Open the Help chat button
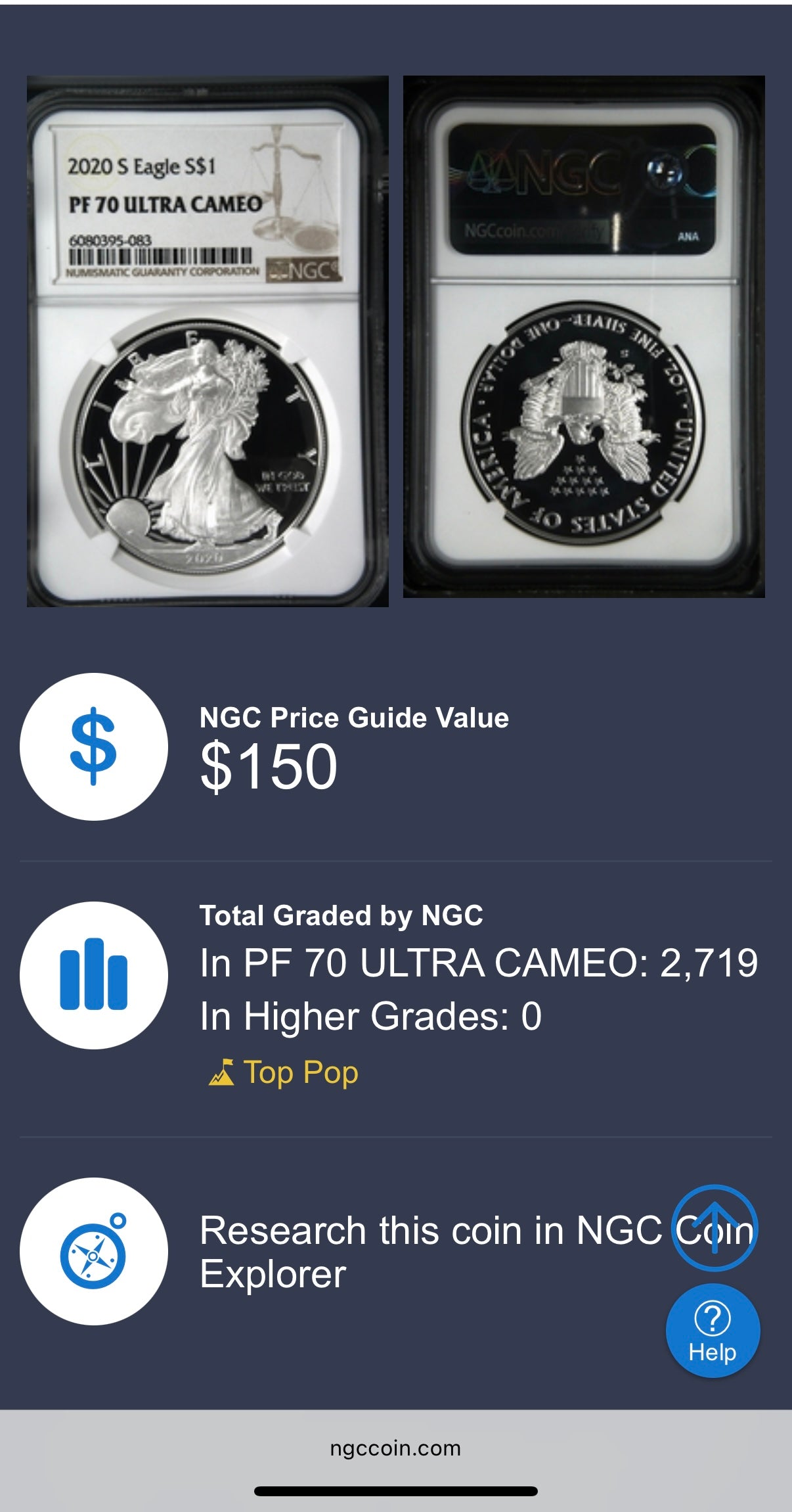Viewport: 792px width, 1512px height. (713, 1331)
